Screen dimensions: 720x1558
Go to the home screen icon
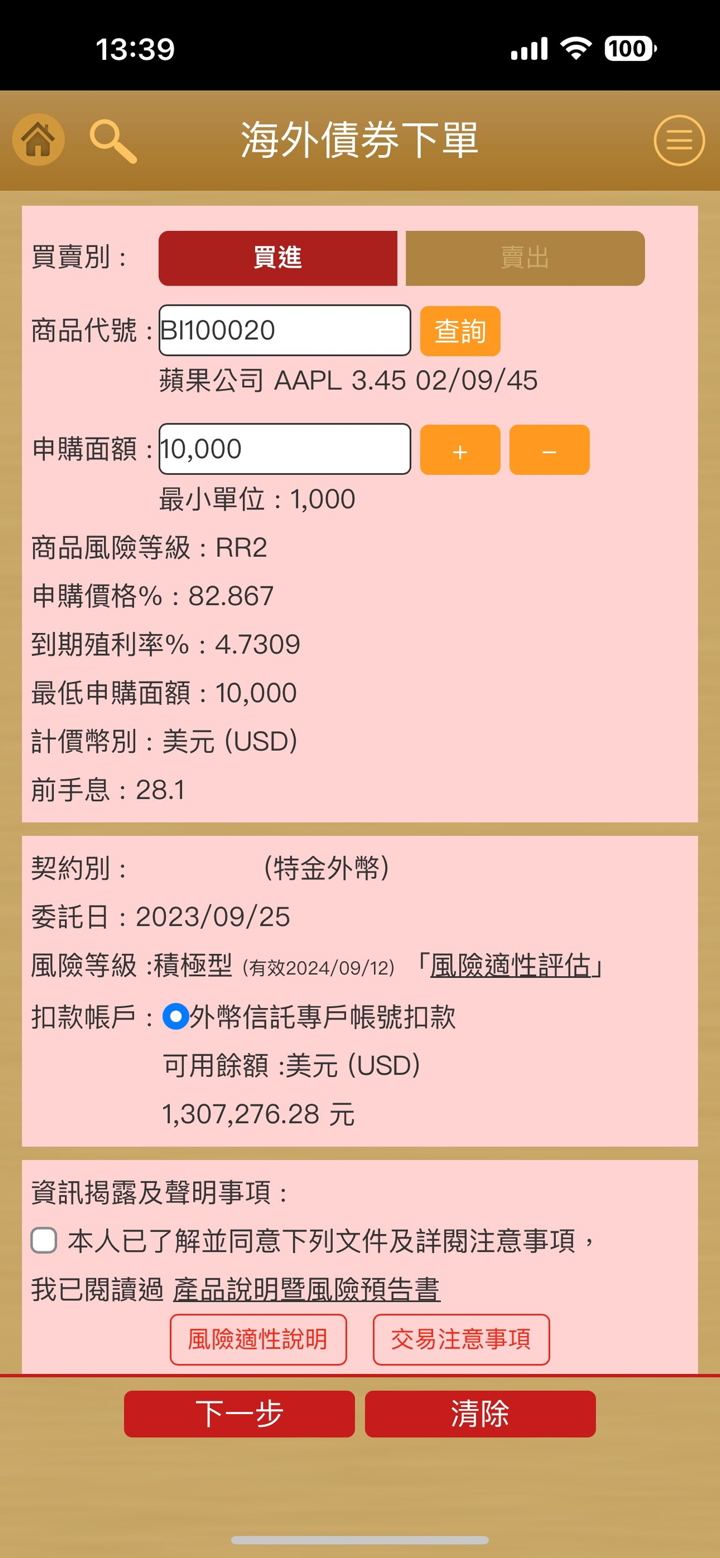coord(38,139)
